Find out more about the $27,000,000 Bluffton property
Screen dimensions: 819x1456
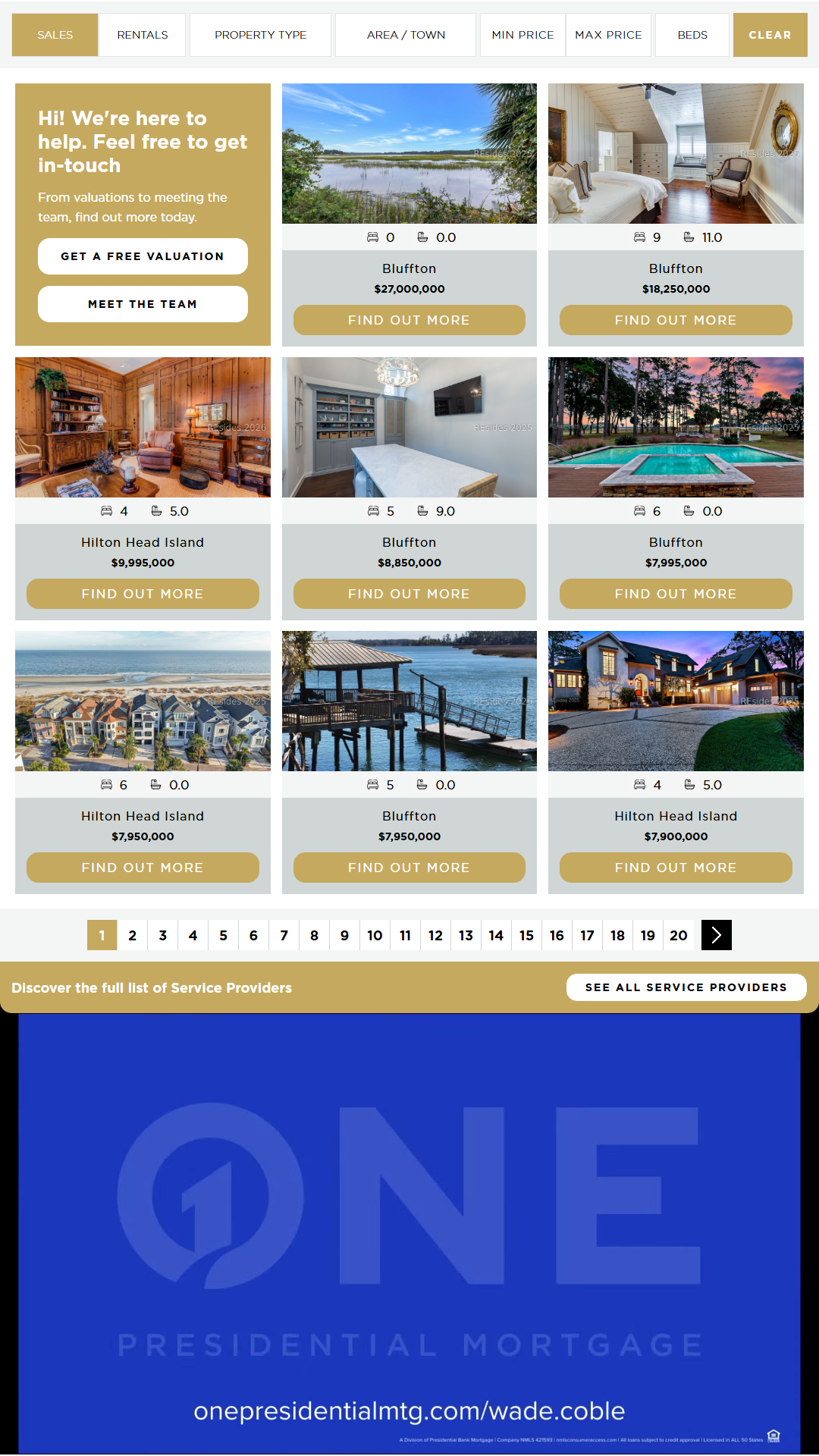tap(409, 320)
